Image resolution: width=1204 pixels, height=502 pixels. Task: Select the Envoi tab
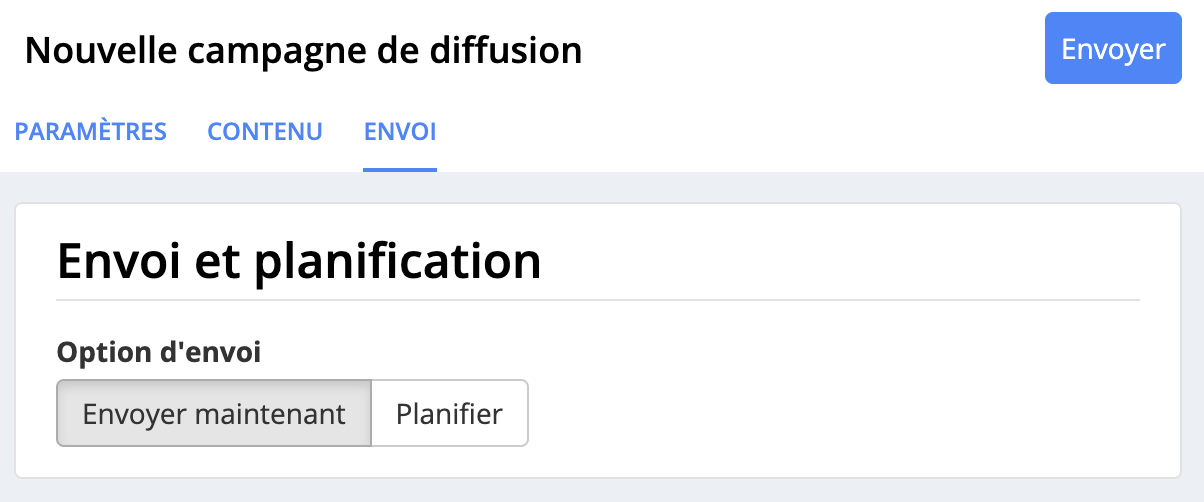(x=400, y=132)
